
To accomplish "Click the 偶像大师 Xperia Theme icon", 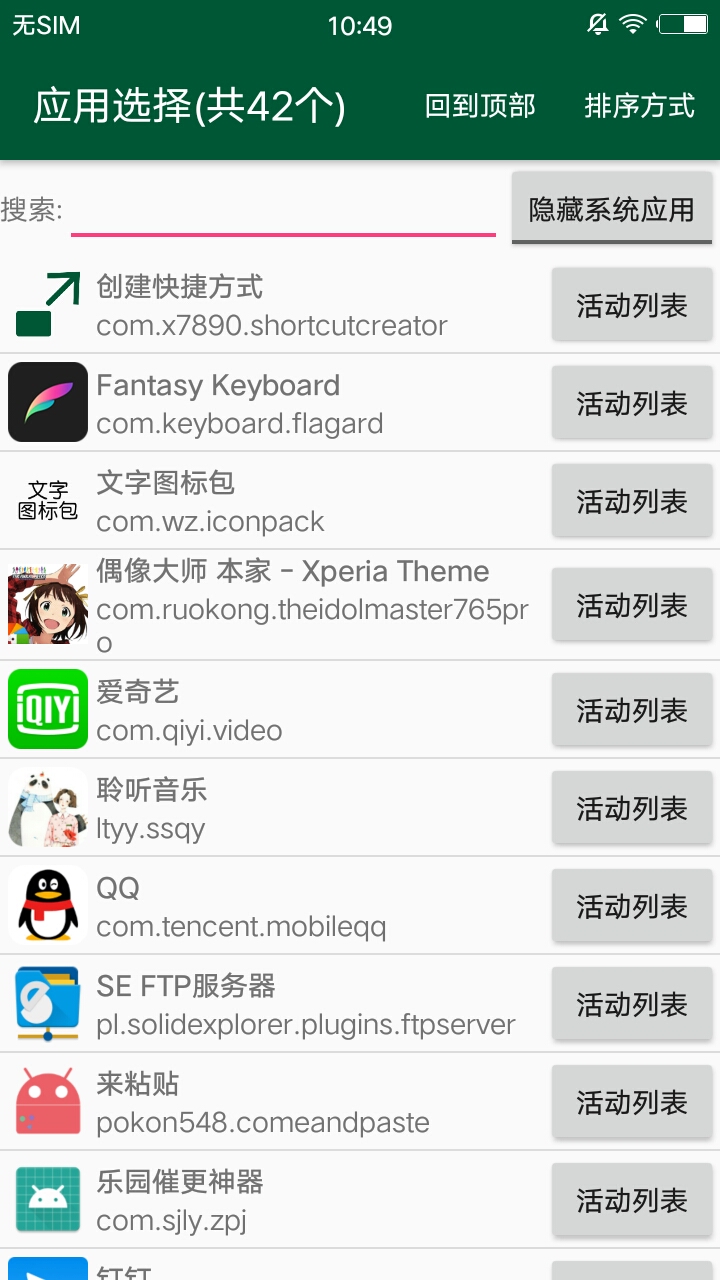I will coord(47,605).
